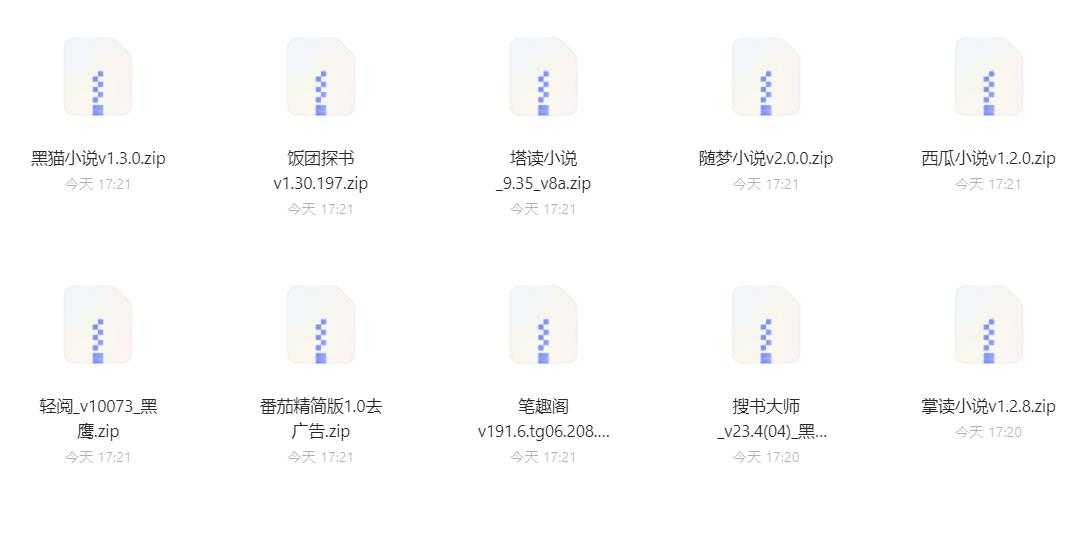This screenshot has width=1089, height=559.
Task: Select 番茄精简版1.0去广告.zip archive
Action: (321, 326)
